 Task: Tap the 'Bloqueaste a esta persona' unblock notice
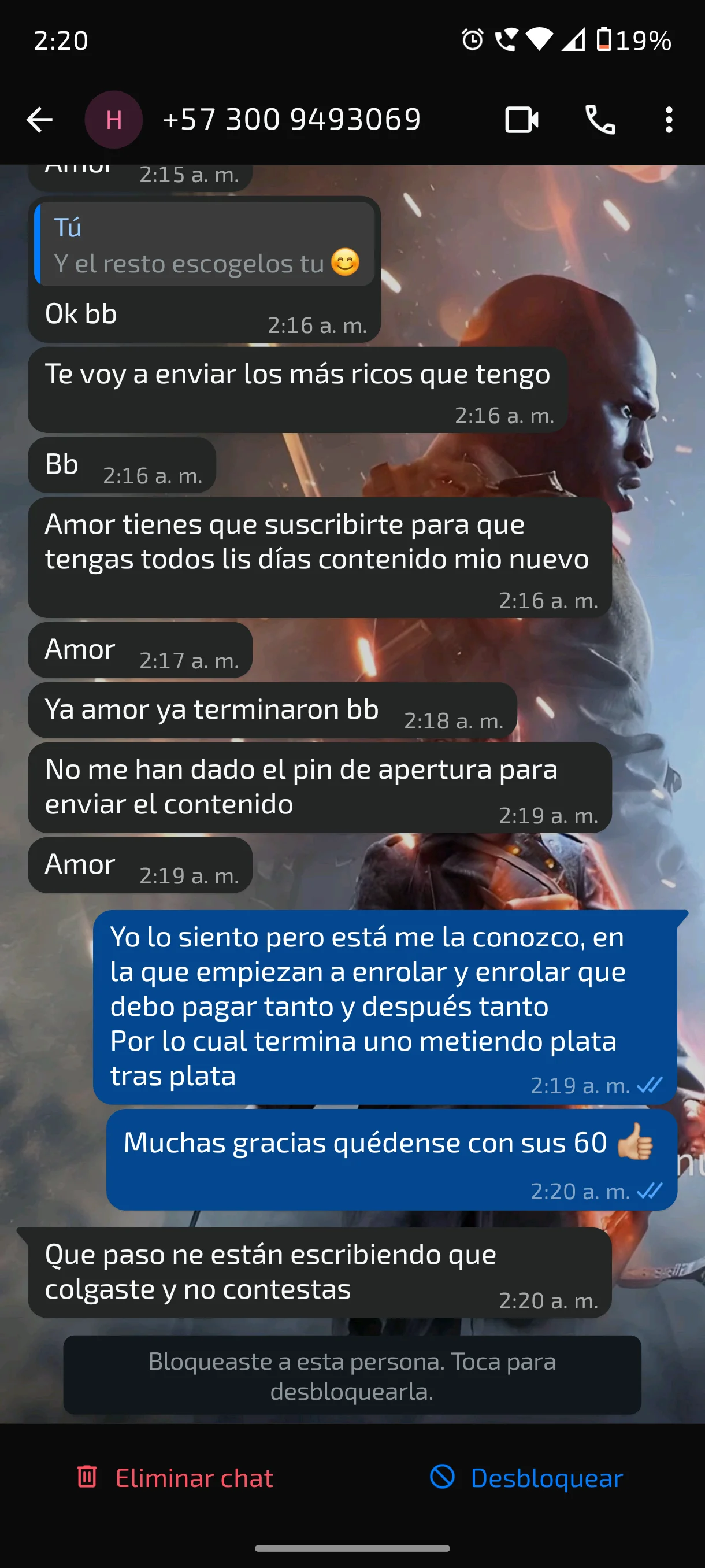click(352, 1375)
